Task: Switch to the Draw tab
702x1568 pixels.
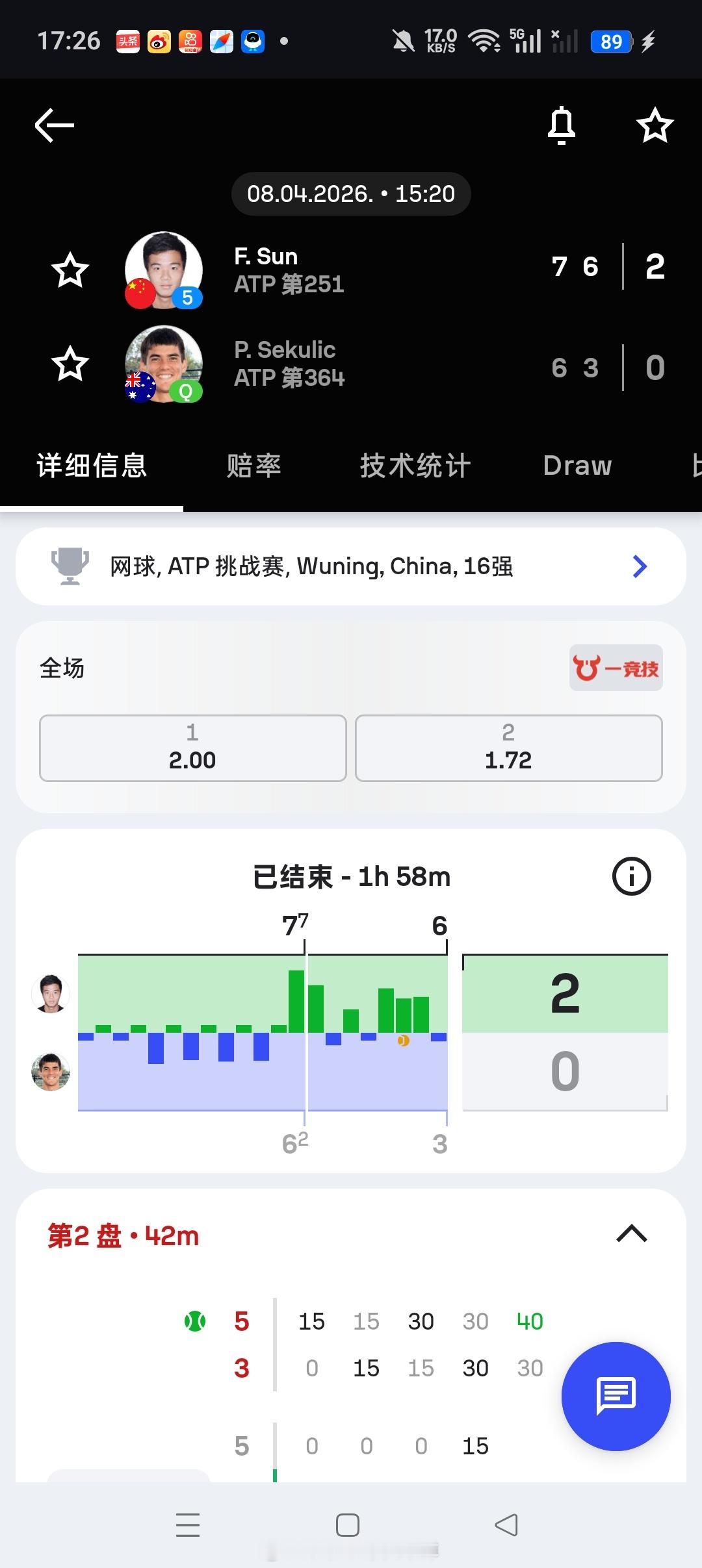Action: tap(576, 465)
